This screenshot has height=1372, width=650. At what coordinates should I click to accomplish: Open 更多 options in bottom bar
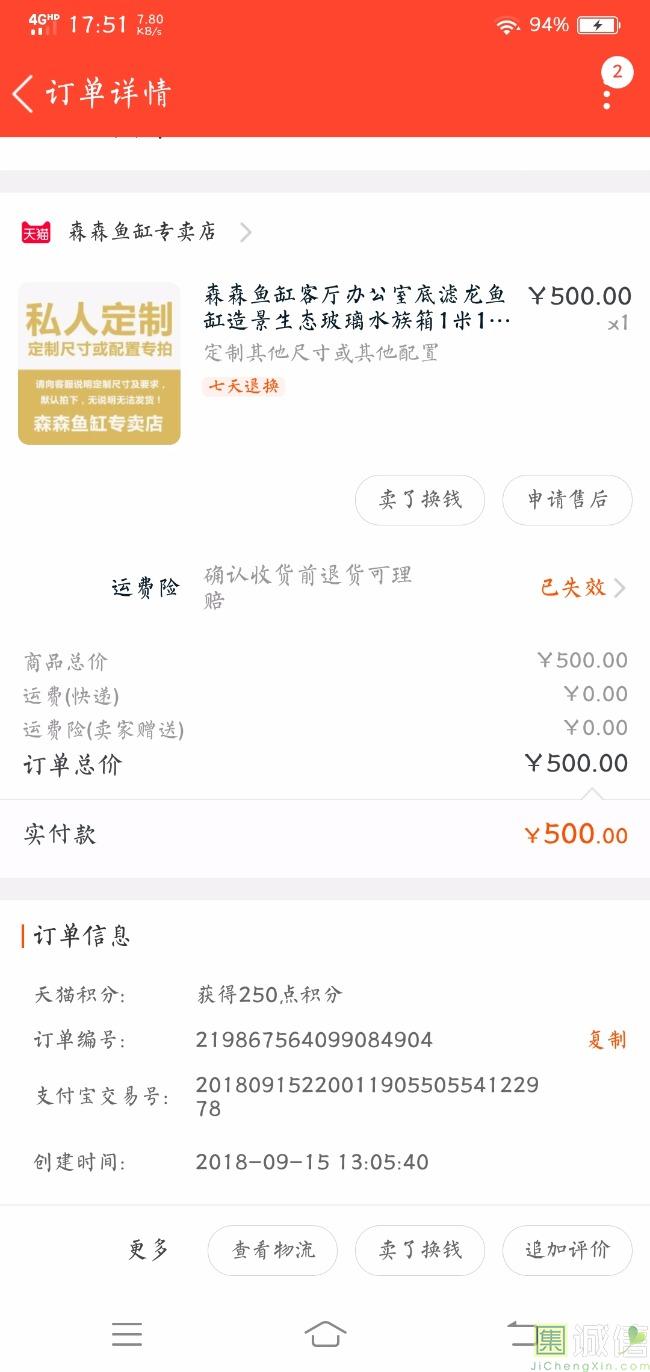149,1249
